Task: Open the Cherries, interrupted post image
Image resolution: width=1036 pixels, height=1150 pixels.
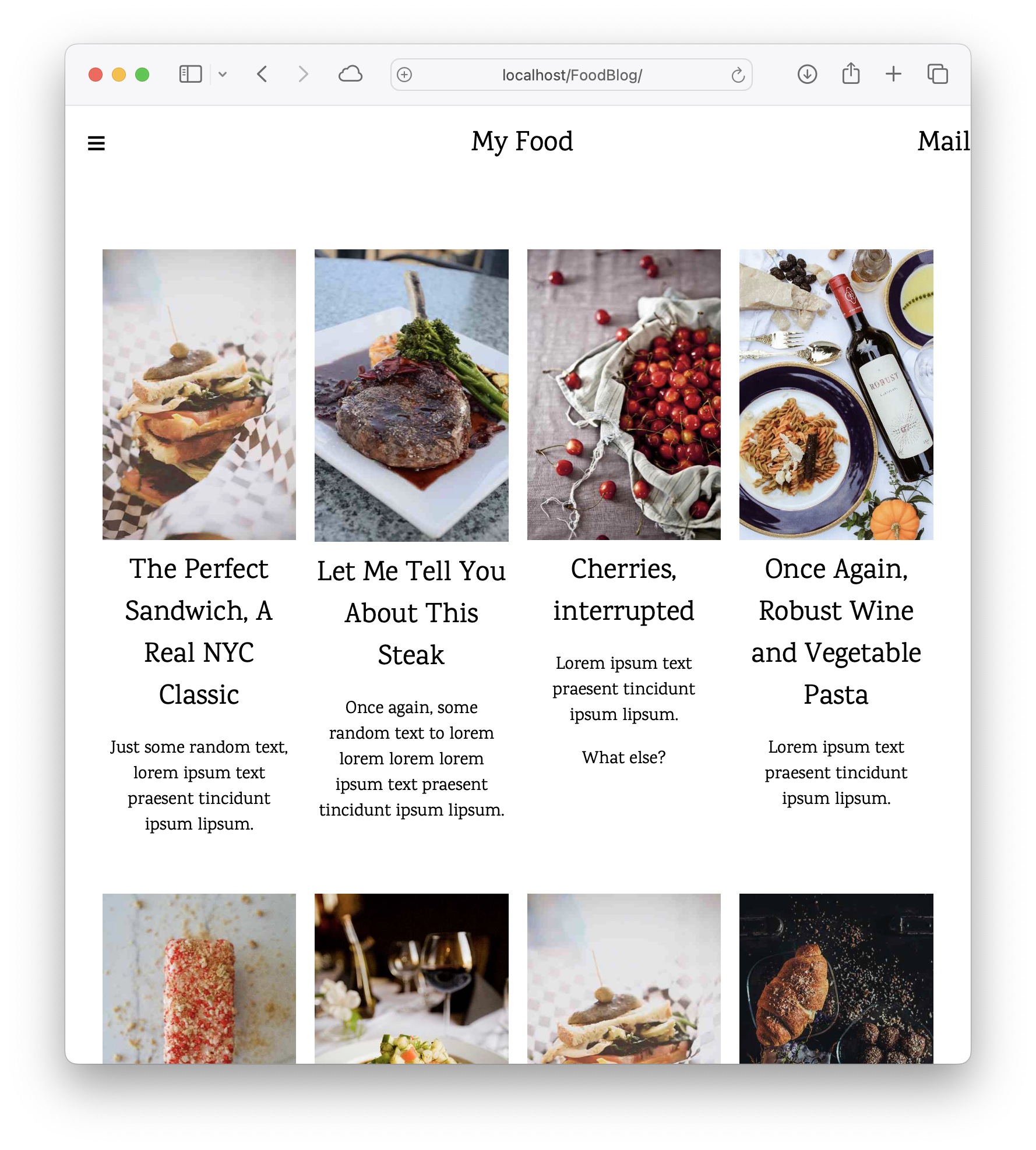Action: (x=623, y=394)
